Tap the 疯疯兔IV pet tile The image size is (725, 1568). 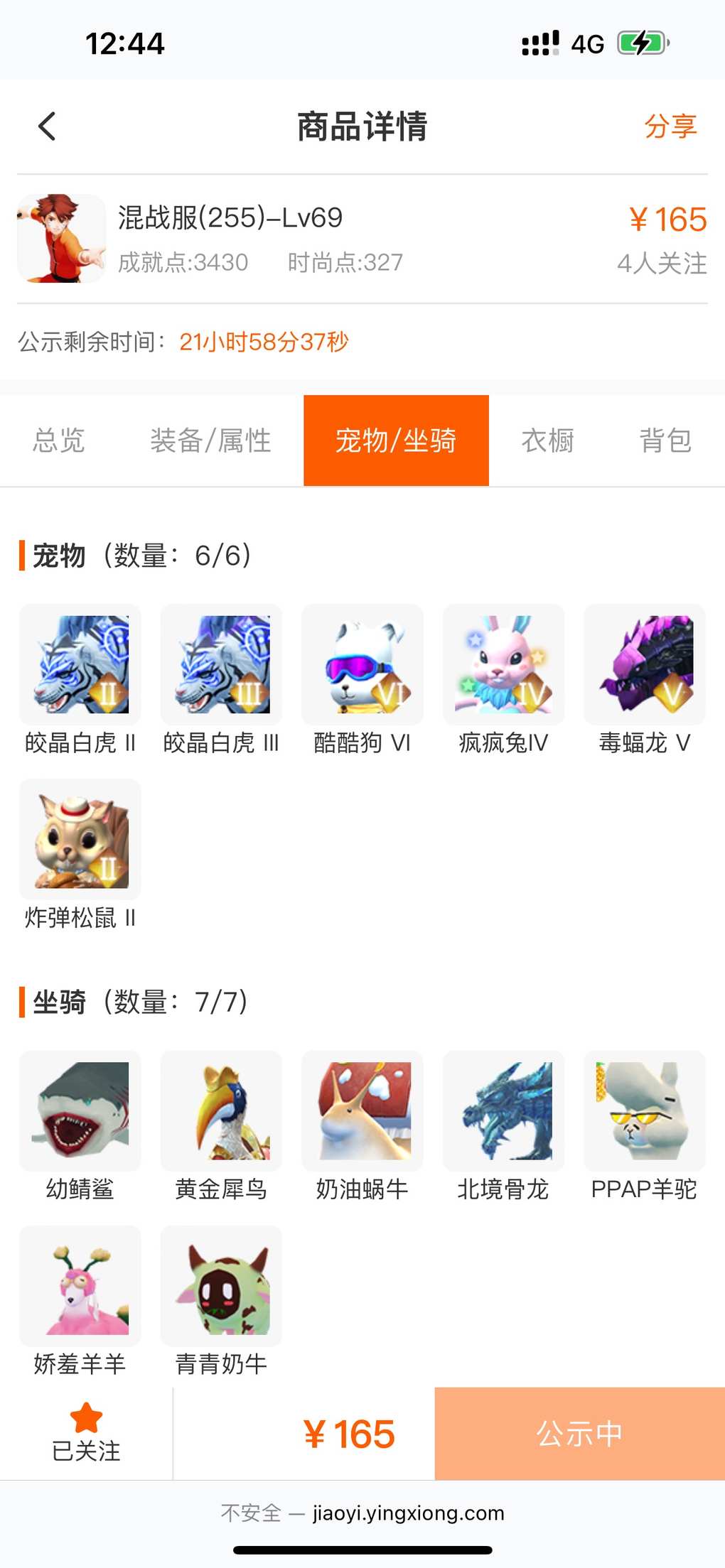coord(503,665)
